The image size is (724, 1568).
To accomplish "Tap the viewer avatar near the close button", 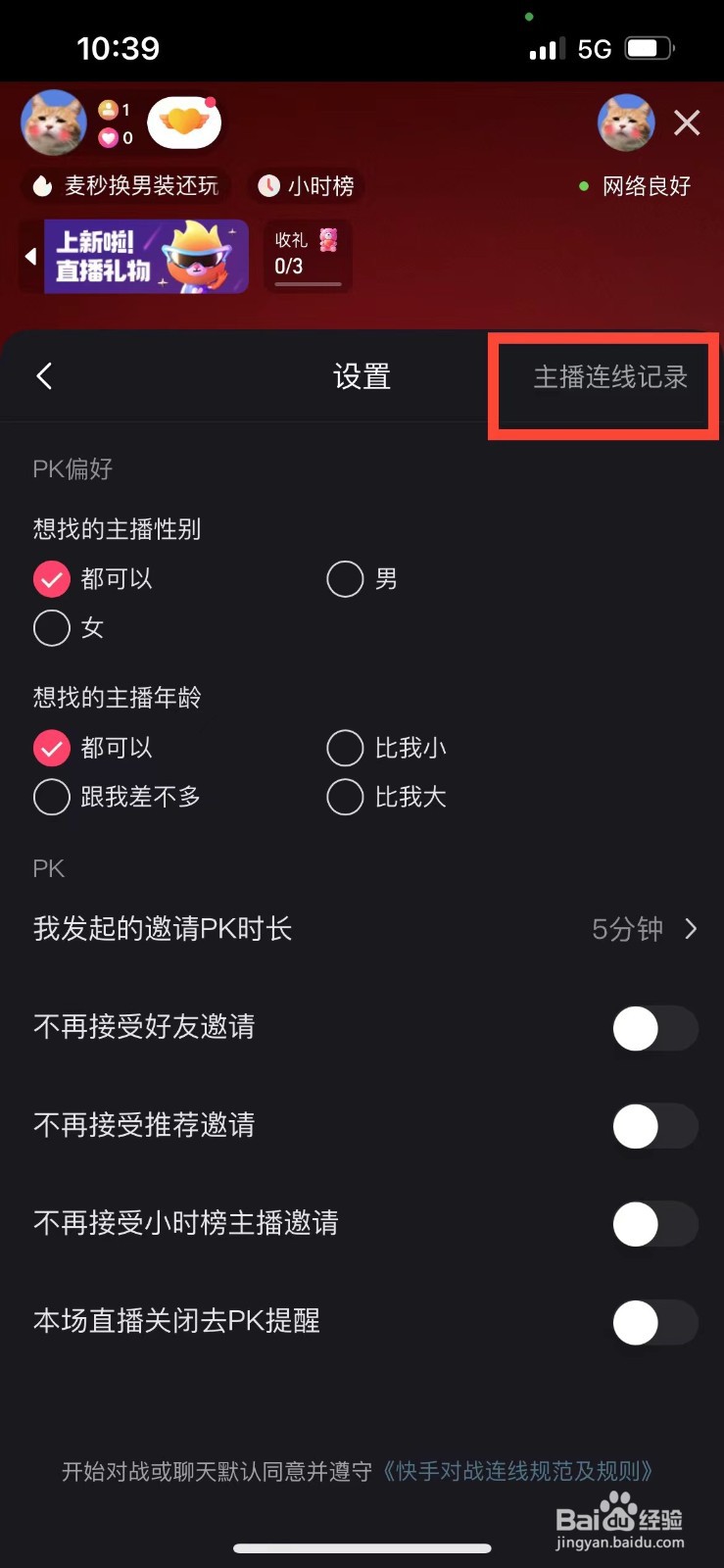I will 626,122.
